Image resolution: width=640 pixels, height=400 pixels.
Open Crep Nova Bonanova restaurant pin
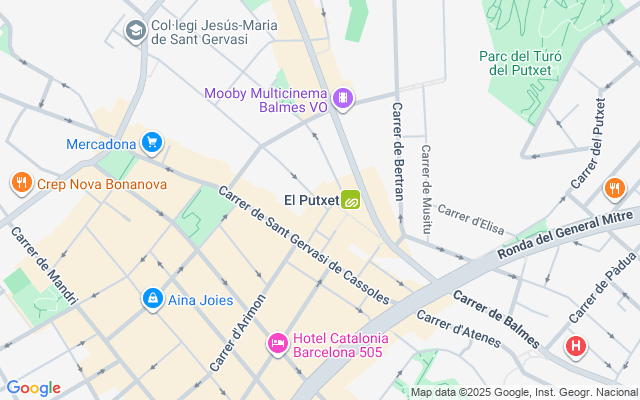[21, 183]
